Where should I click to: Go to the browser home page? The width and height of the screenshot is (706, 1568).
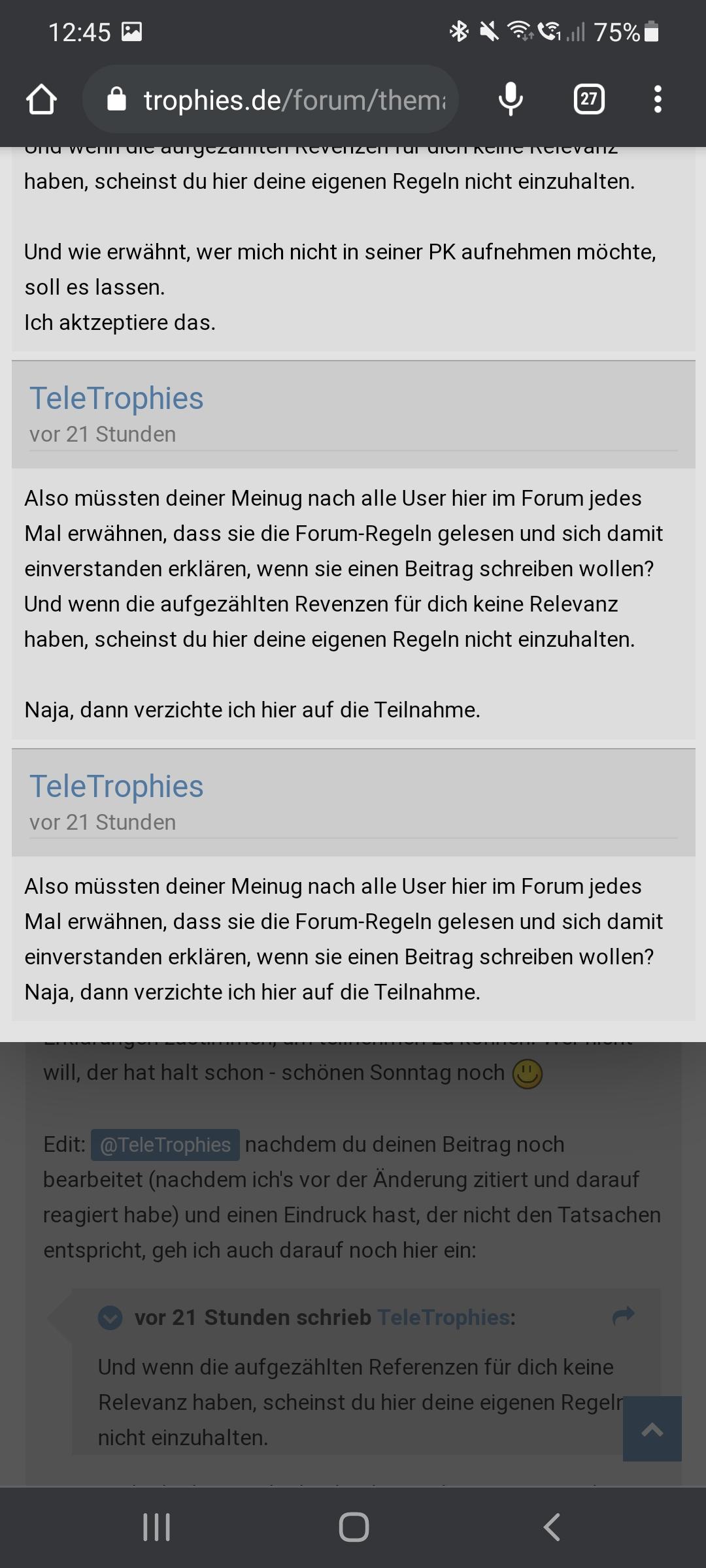pos(41,99)
